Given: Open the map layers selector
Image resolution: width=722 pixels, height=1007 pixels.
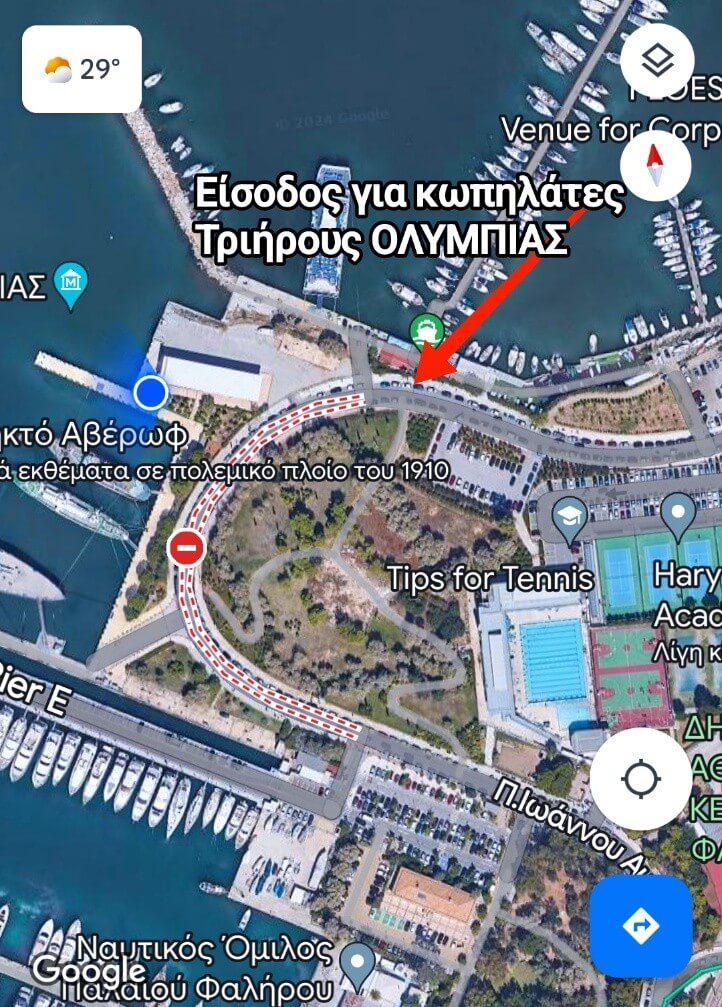Looking at the screenshot, I should [657, 60].
